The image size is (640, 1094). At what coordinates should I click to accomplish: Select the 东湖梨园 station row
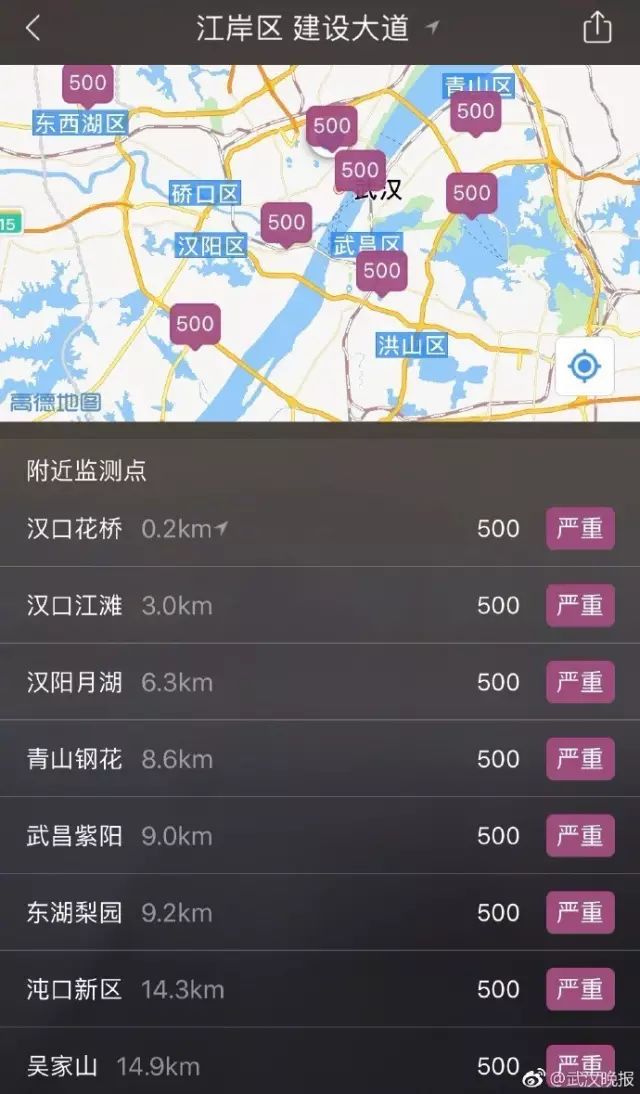pos(320,912)
